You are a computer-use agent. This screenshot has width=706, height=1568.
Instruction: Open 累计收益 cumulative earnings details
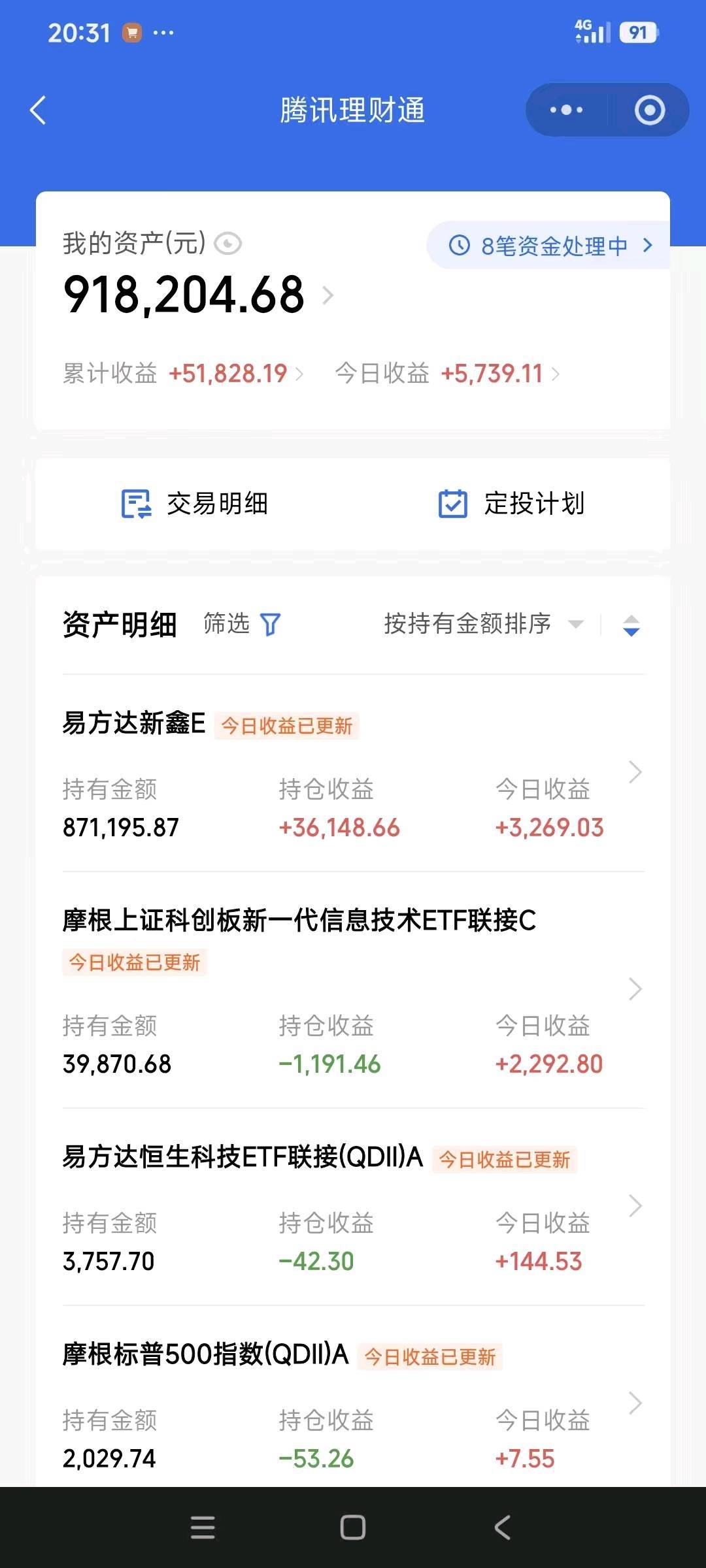(x=183, y=374)
